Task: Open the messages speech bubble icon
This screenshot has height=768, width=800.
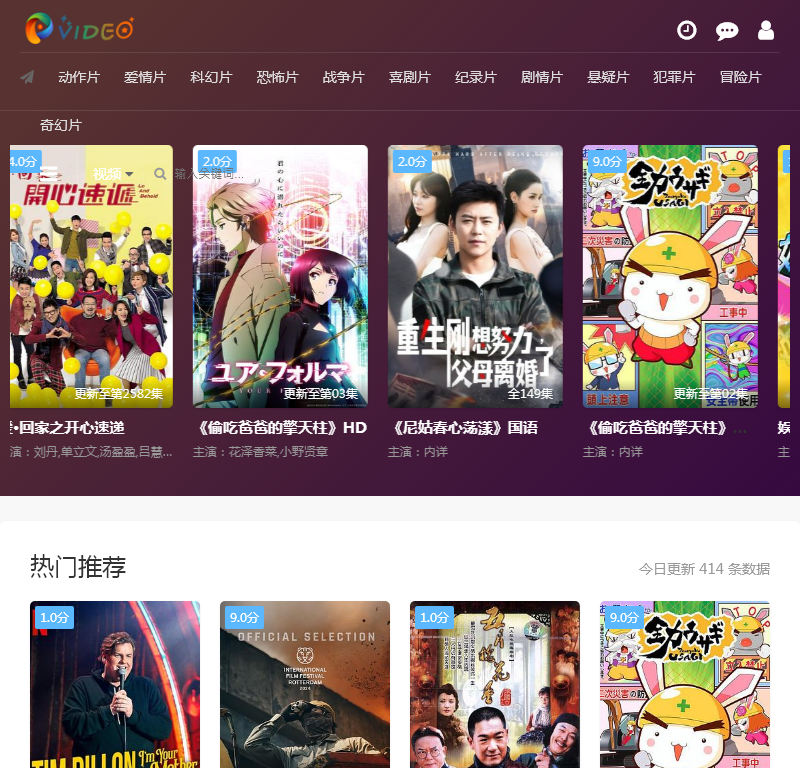Action: [727, 31]
